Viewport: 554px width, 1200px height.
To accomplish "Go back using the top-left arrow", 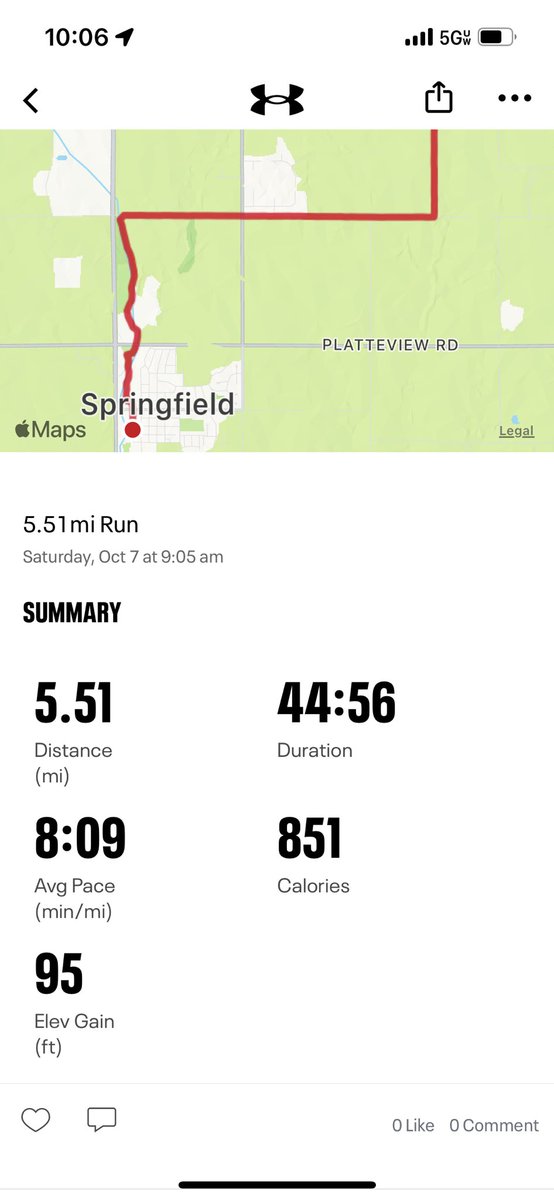I will (31, 100).
